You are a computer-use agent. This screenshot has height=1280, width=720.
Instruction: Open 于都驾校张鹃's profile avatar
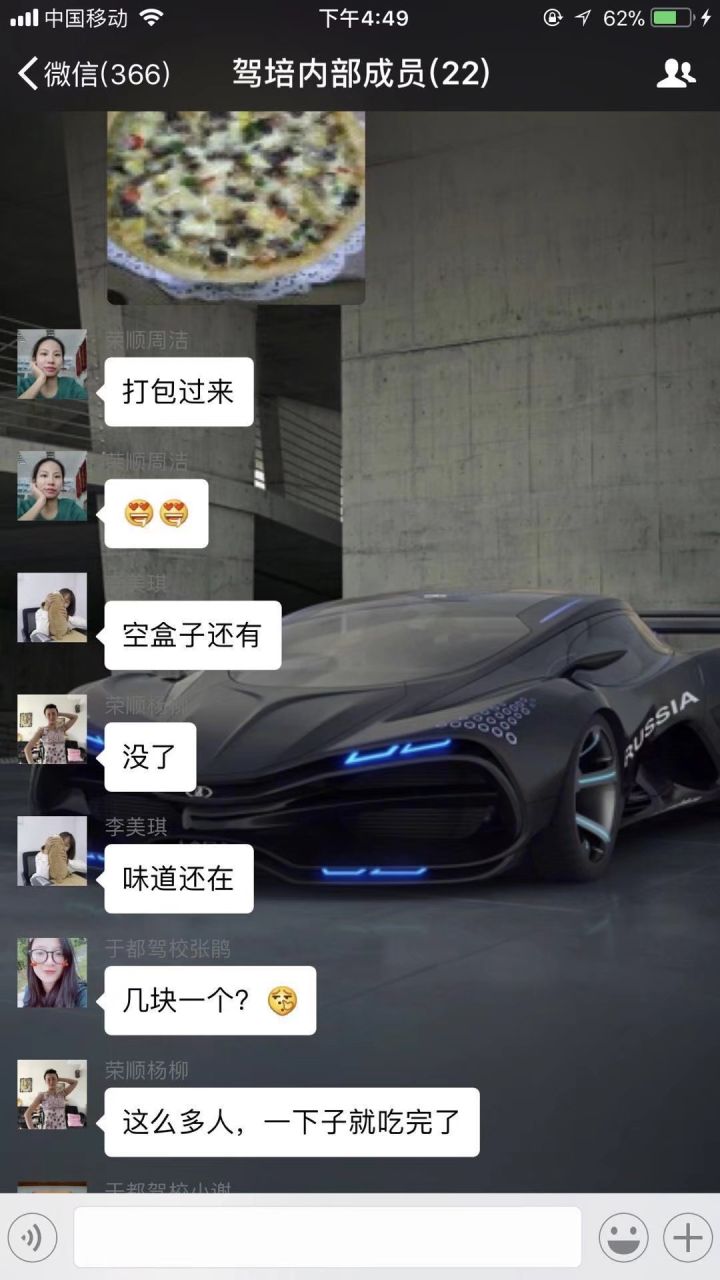52,970
